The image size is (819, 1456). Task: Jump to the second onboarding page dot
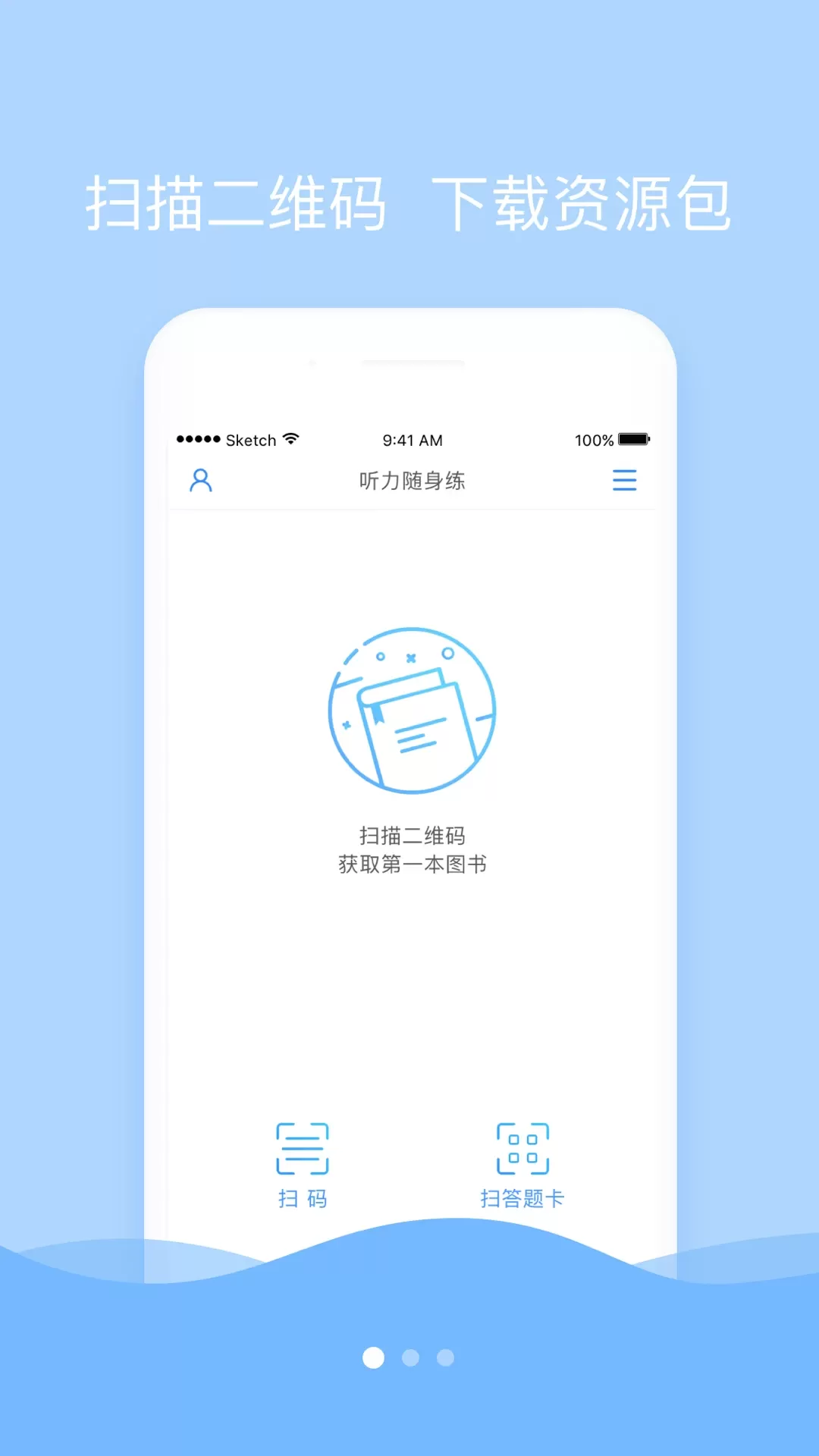(x=410, y=1357)
